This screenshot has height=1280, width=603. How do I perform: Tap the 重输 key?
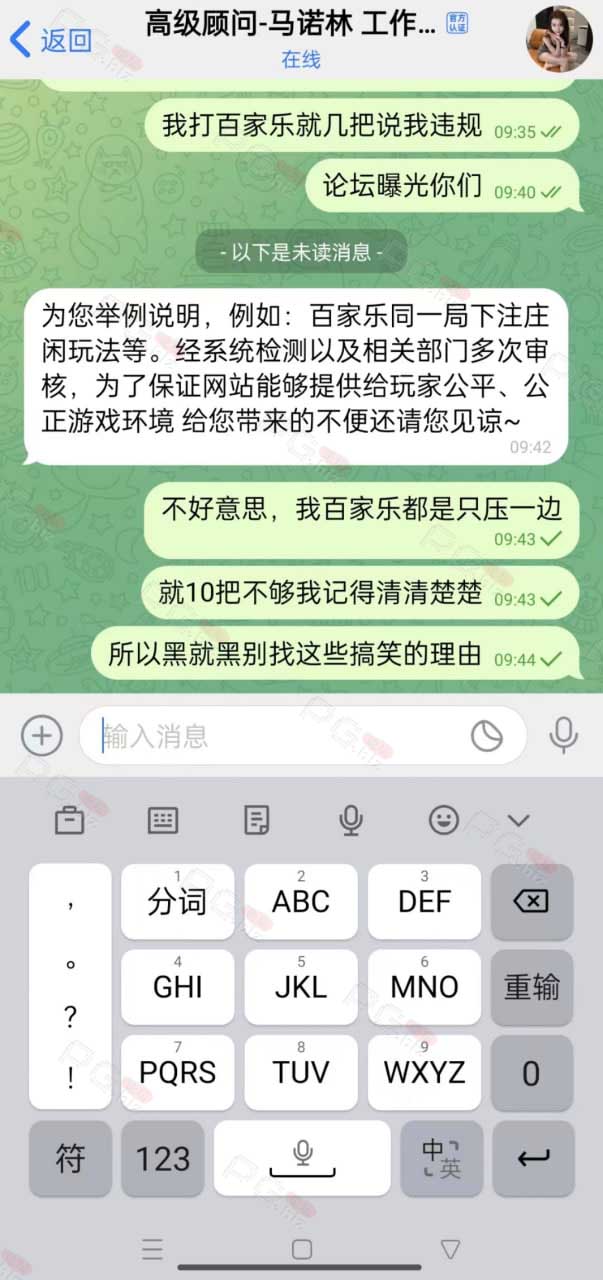(x=531, y=988)
